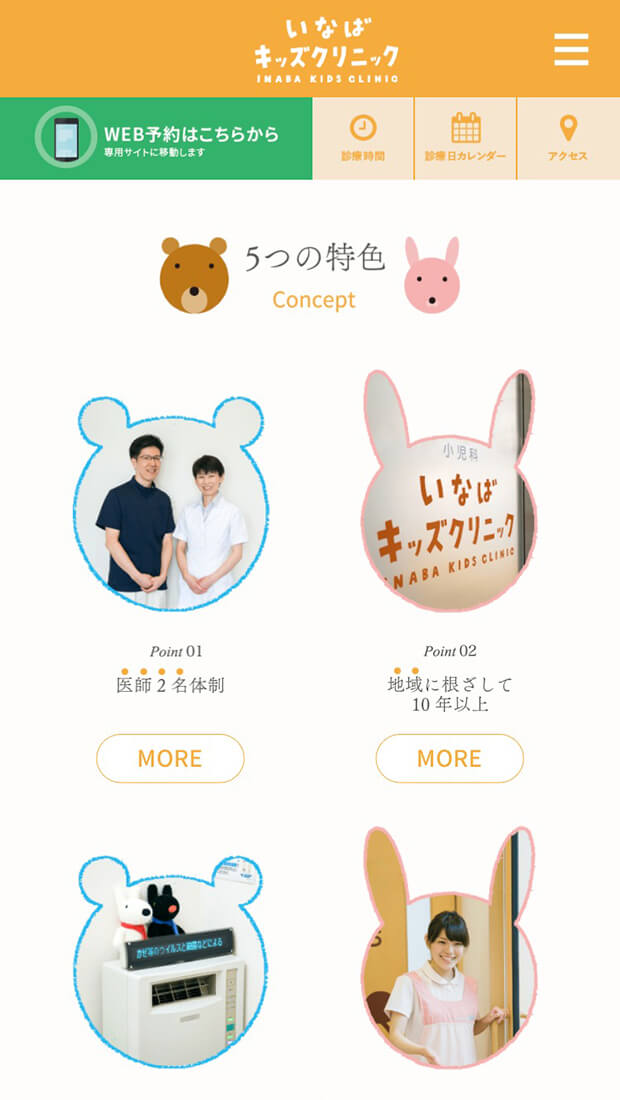
Task: Open the いなばキッズクリニック logo home link
Action: (x=326, y=50)
